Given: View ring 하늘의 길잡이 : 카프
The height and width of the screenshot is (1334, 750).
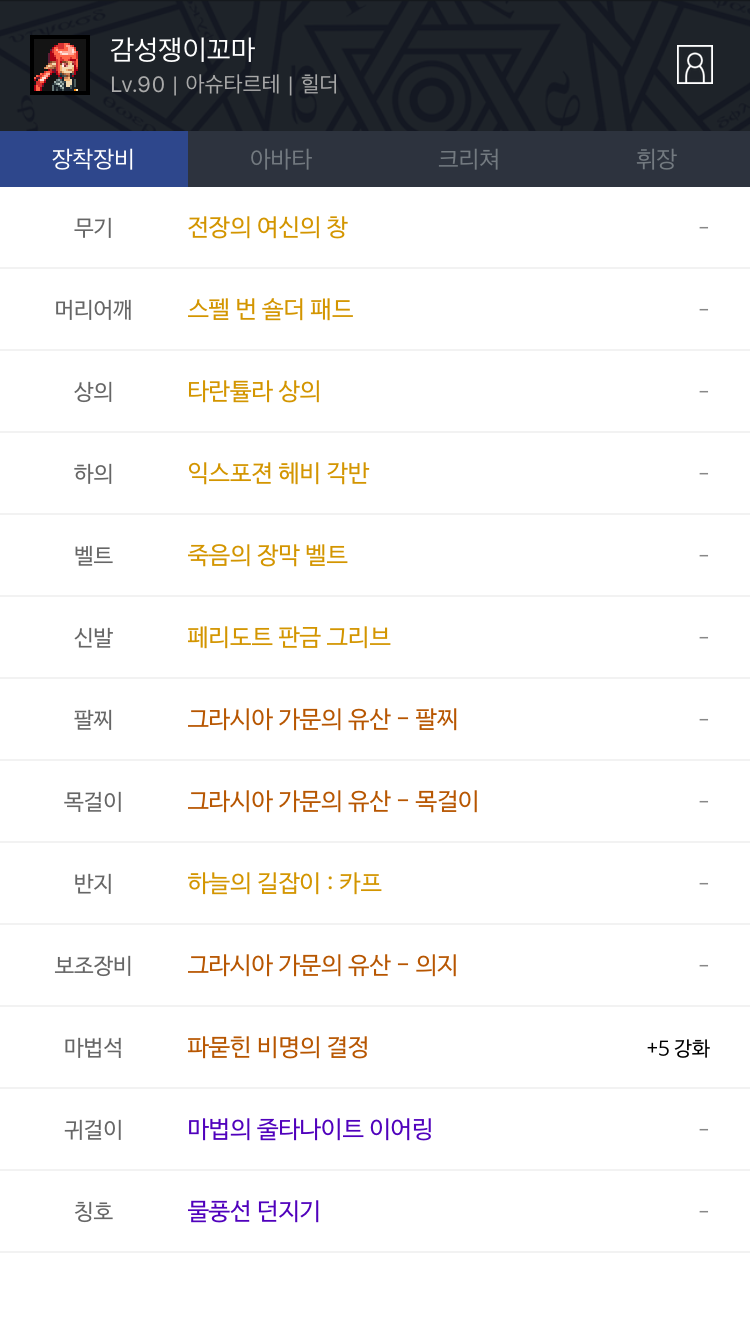Looking at the screenshot, I should [x=284, y=883].
